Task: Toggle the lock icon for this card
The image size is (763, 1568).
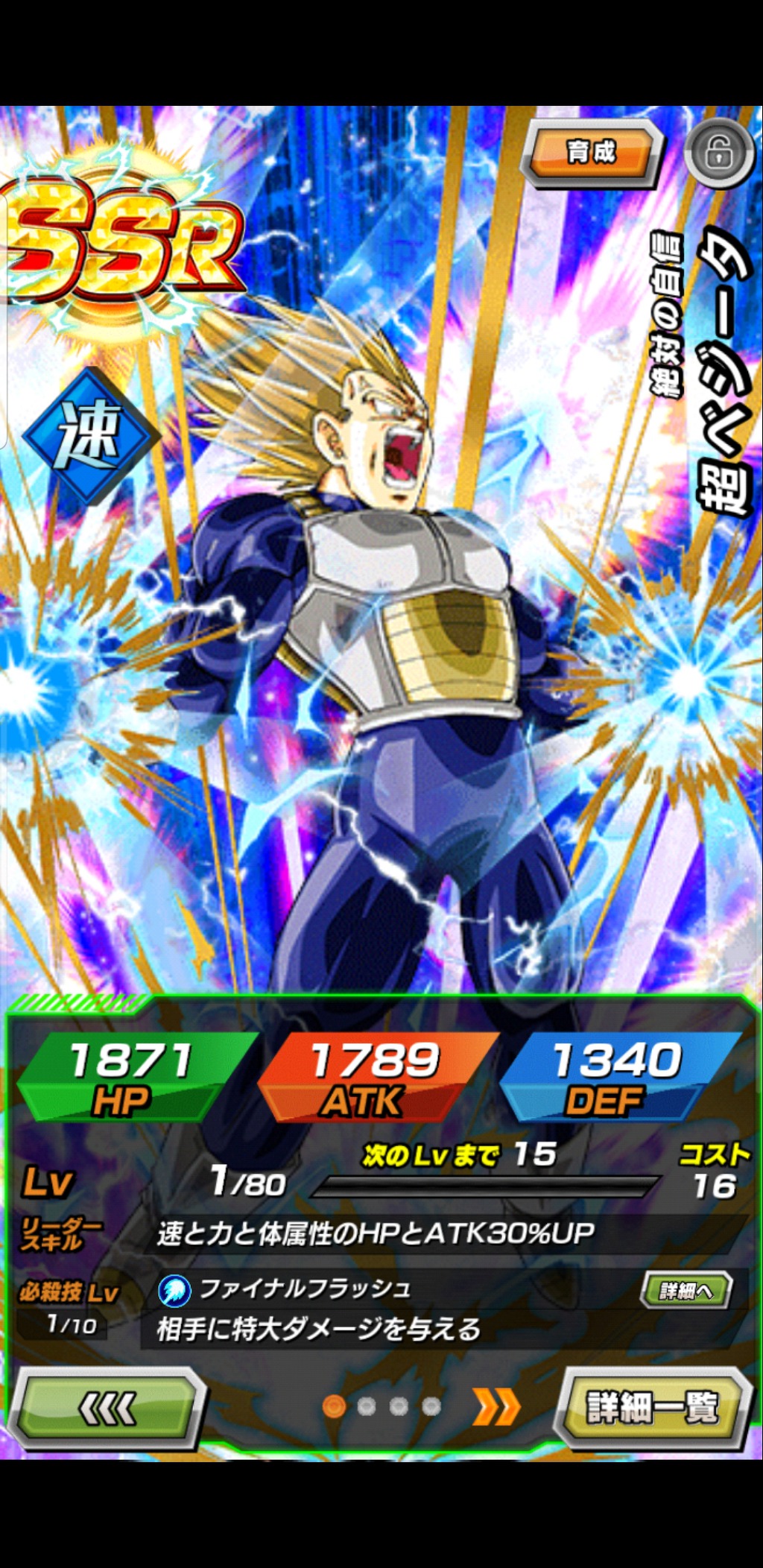Action: pos(719,153)
